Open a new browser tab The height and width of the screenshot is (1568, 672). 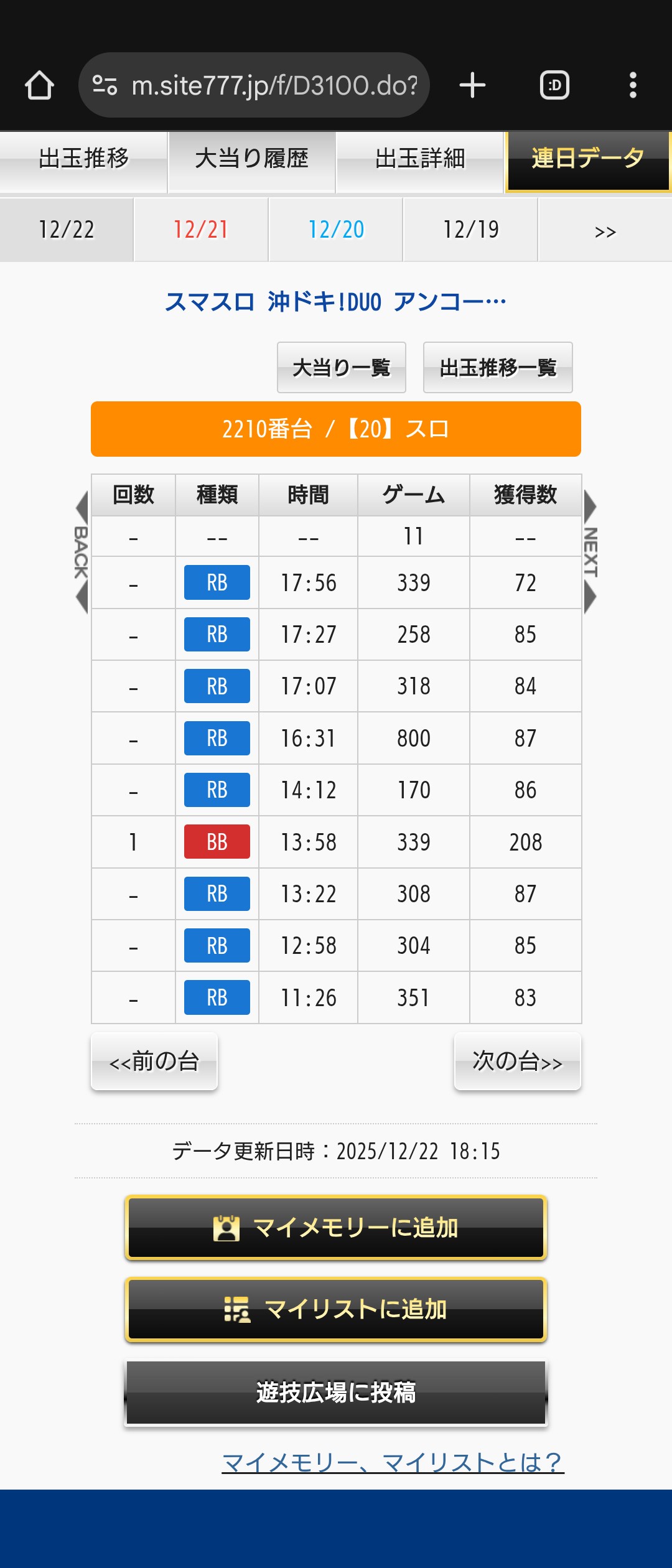472,85
